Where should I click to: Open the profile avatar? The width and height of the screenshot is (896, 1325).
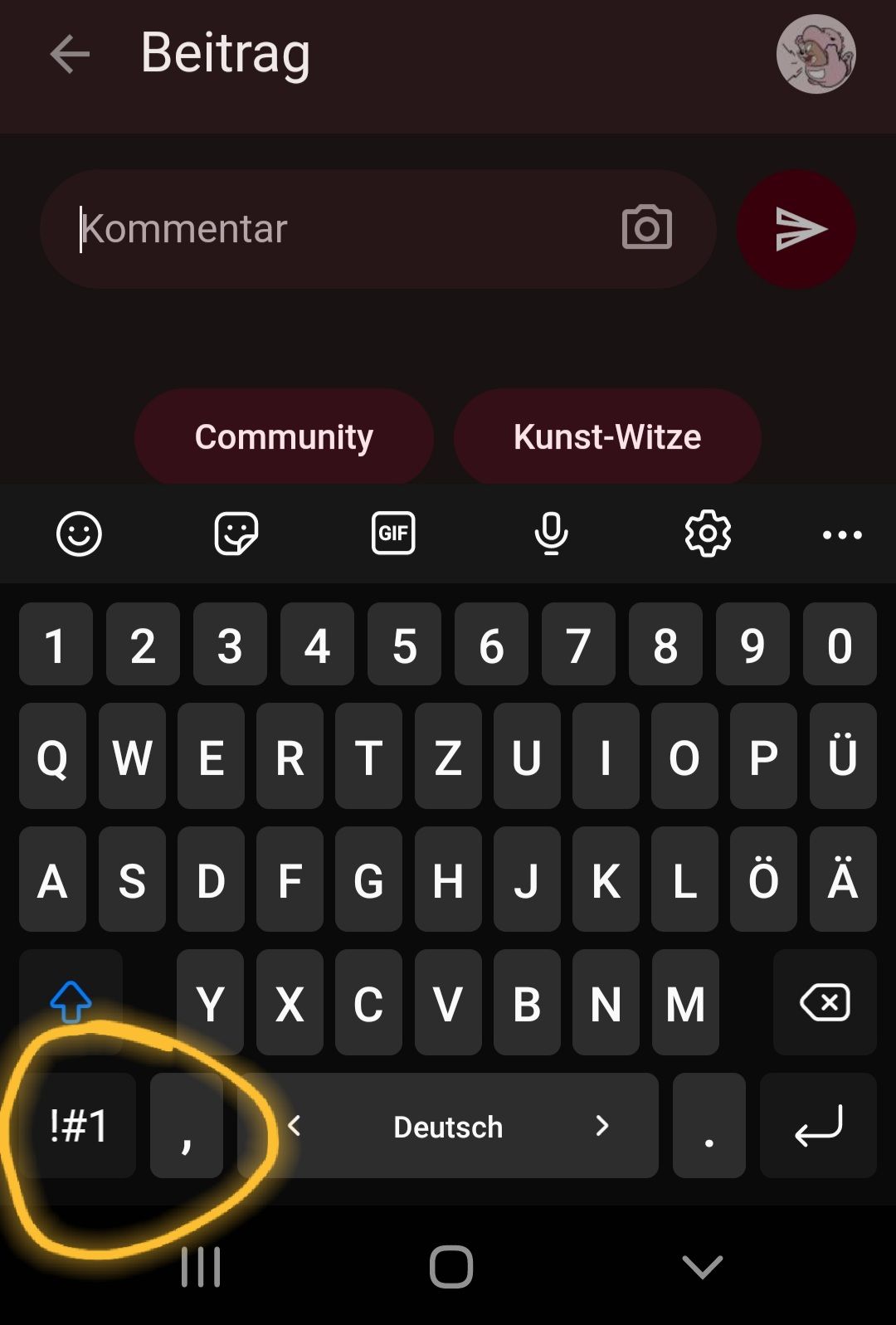816,55
